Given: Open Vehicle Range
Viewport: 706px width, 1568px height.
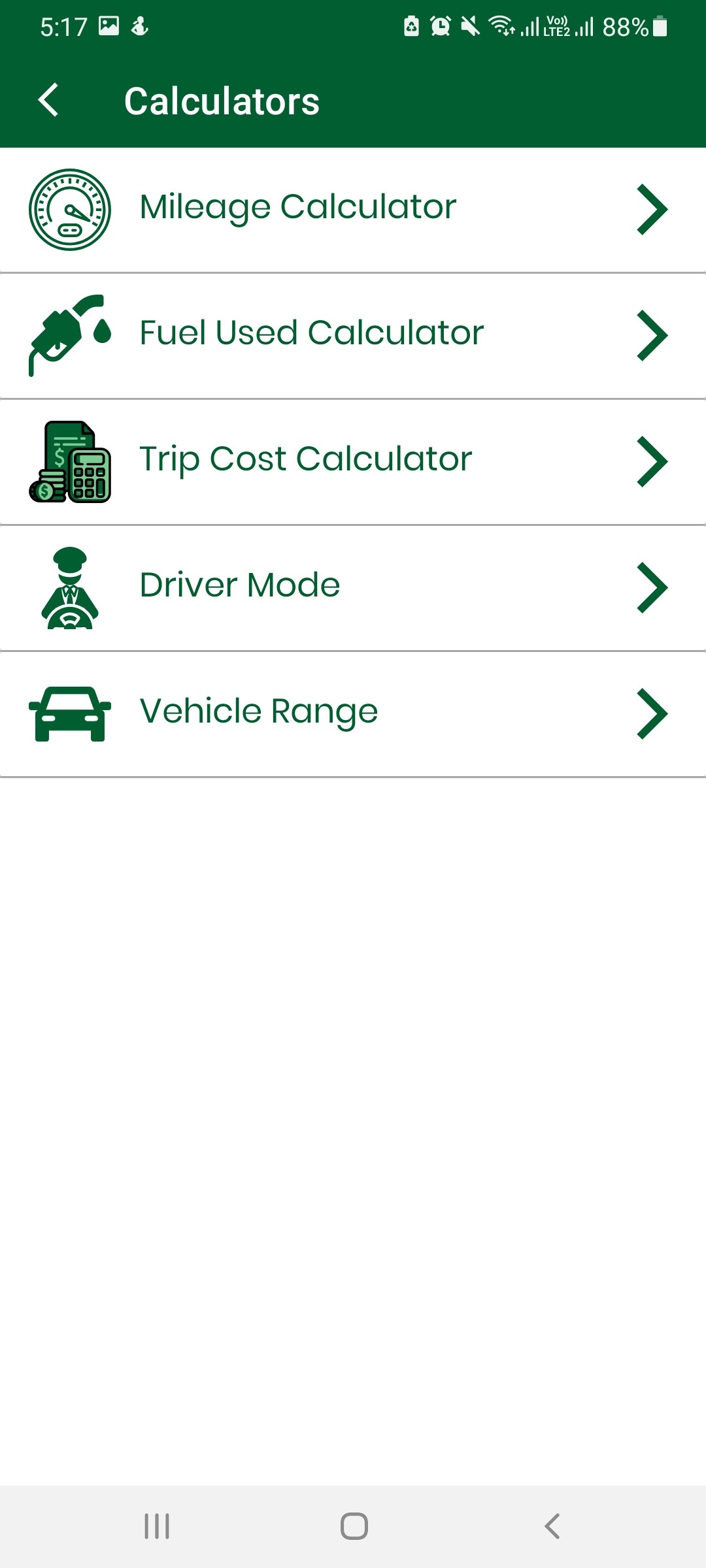Looking at the screenshot, I should [x=353, y=713].
